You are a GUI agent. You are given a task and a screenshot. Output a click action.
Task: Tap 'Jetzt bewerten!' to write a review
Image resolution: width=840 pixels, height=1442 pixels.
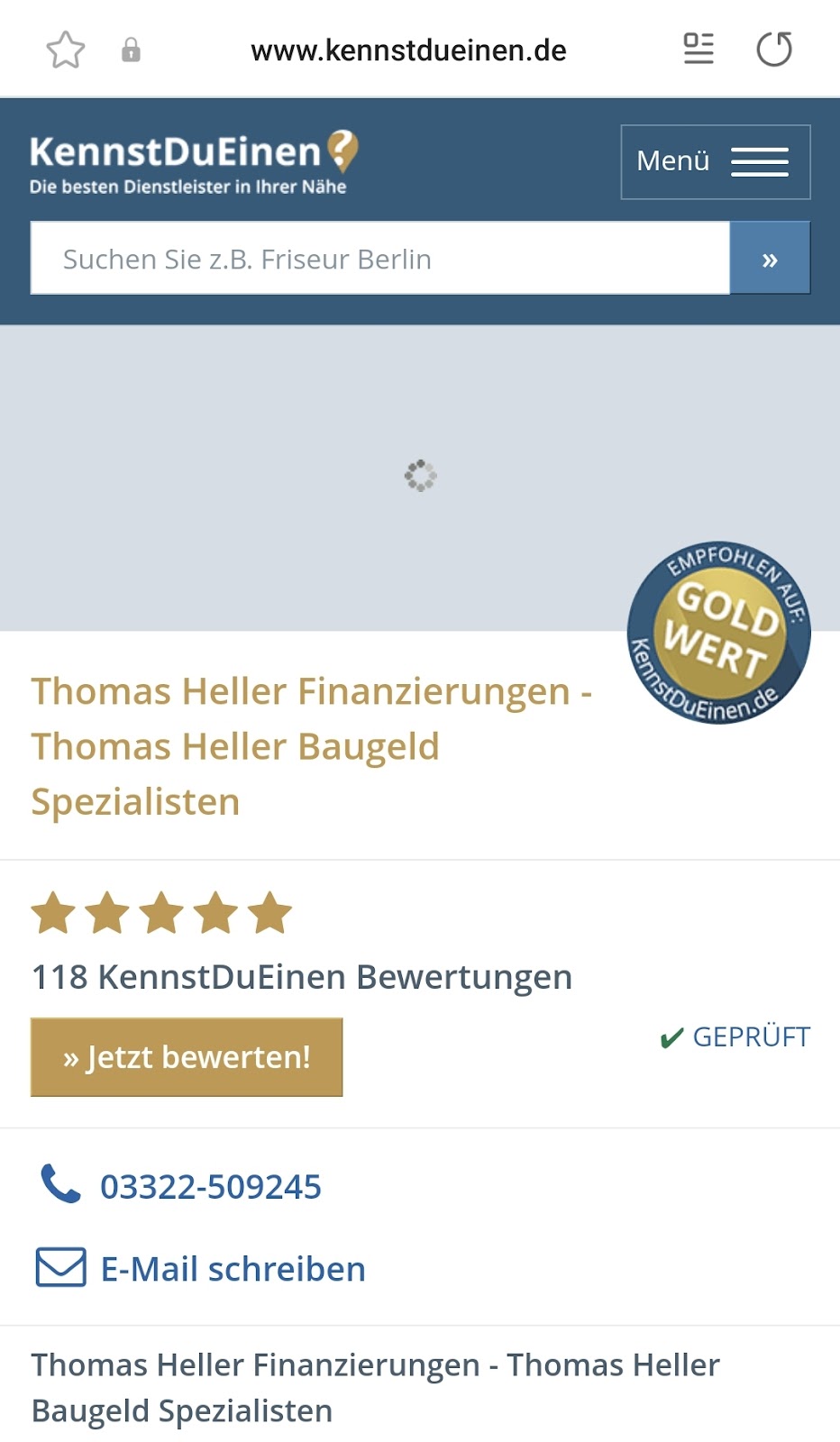tap(187, 1057)
